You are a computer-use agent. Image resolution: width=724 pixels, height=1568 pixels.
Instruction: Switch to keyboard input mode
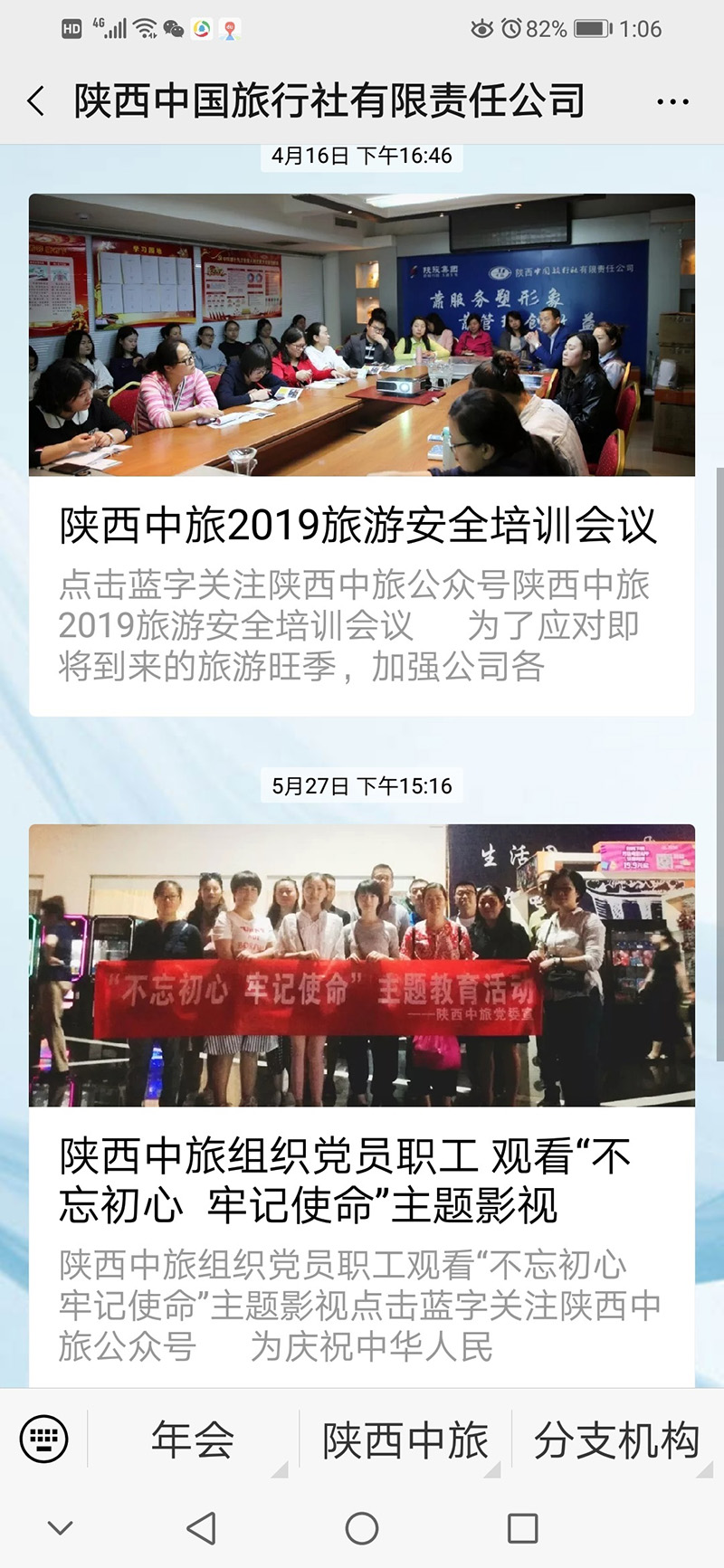[43, 1438]
